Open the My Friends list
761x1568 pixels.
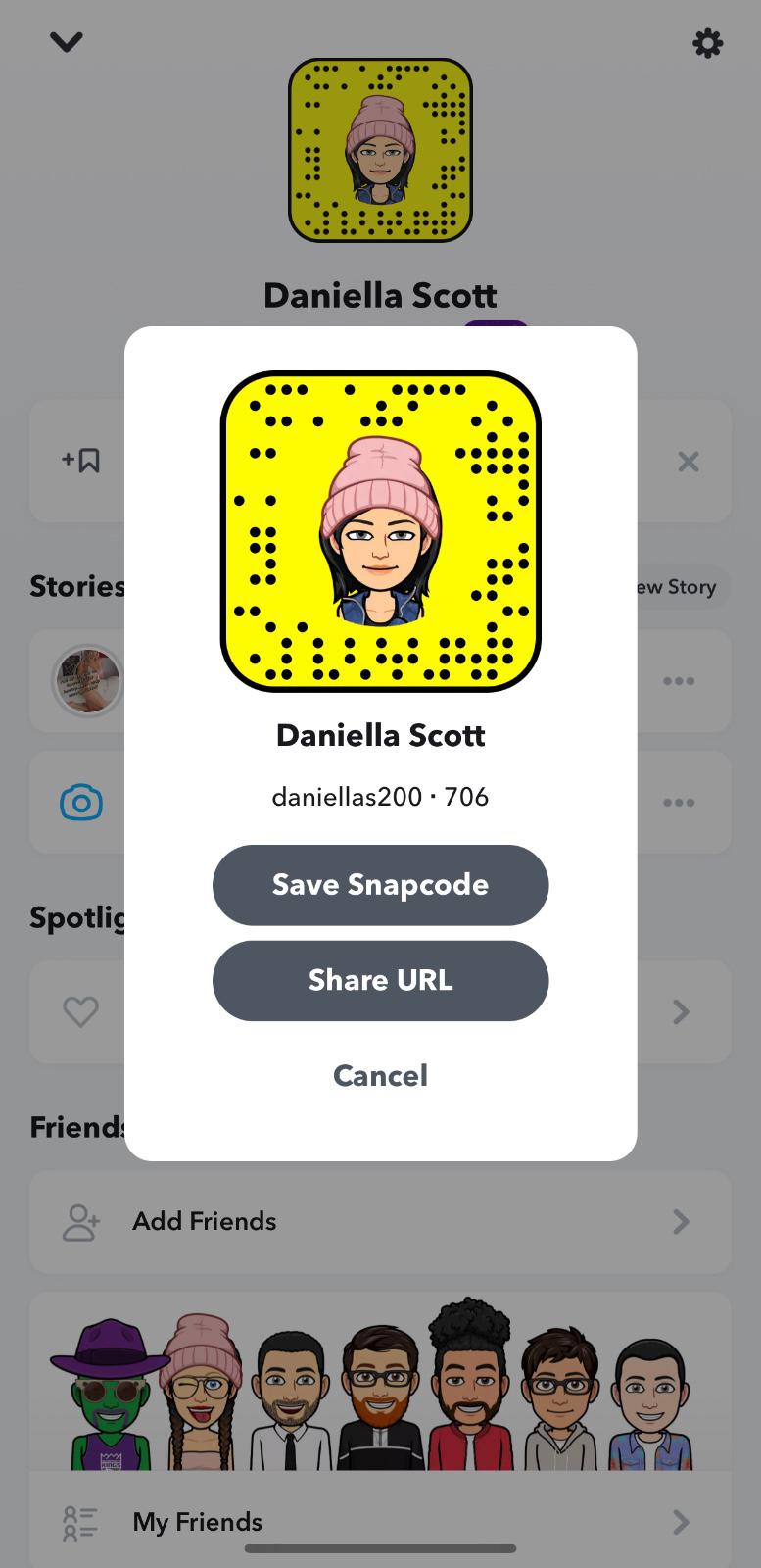(x=380, y=1522)
